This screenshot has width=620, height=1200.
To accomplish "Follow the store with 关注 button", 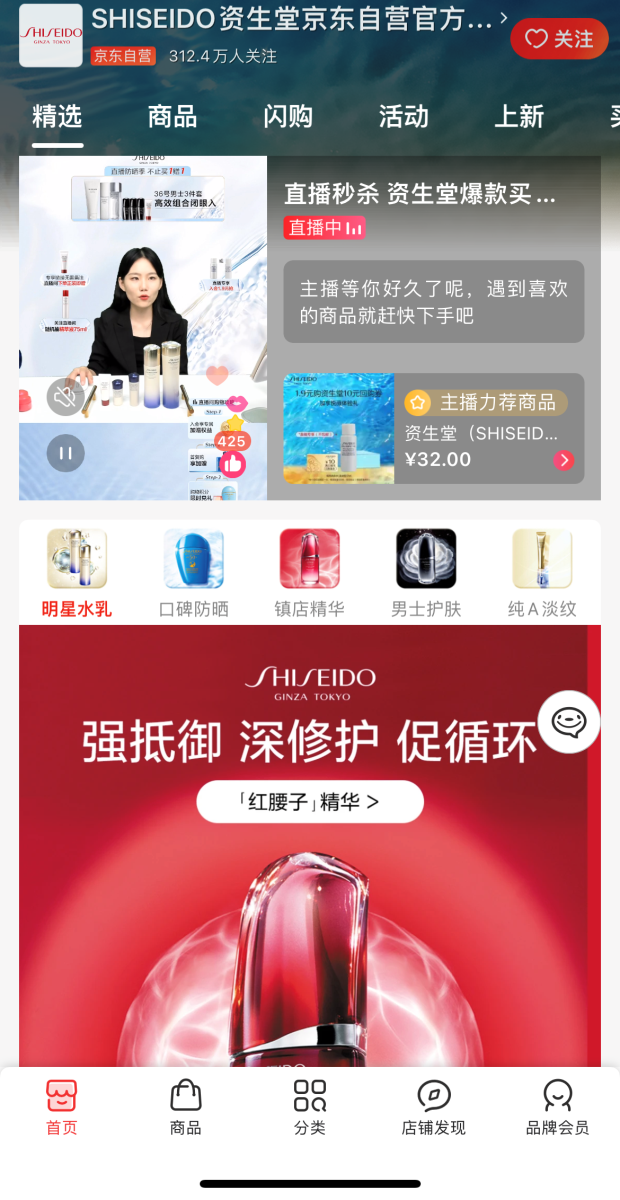I will click(x=559, y=39).
